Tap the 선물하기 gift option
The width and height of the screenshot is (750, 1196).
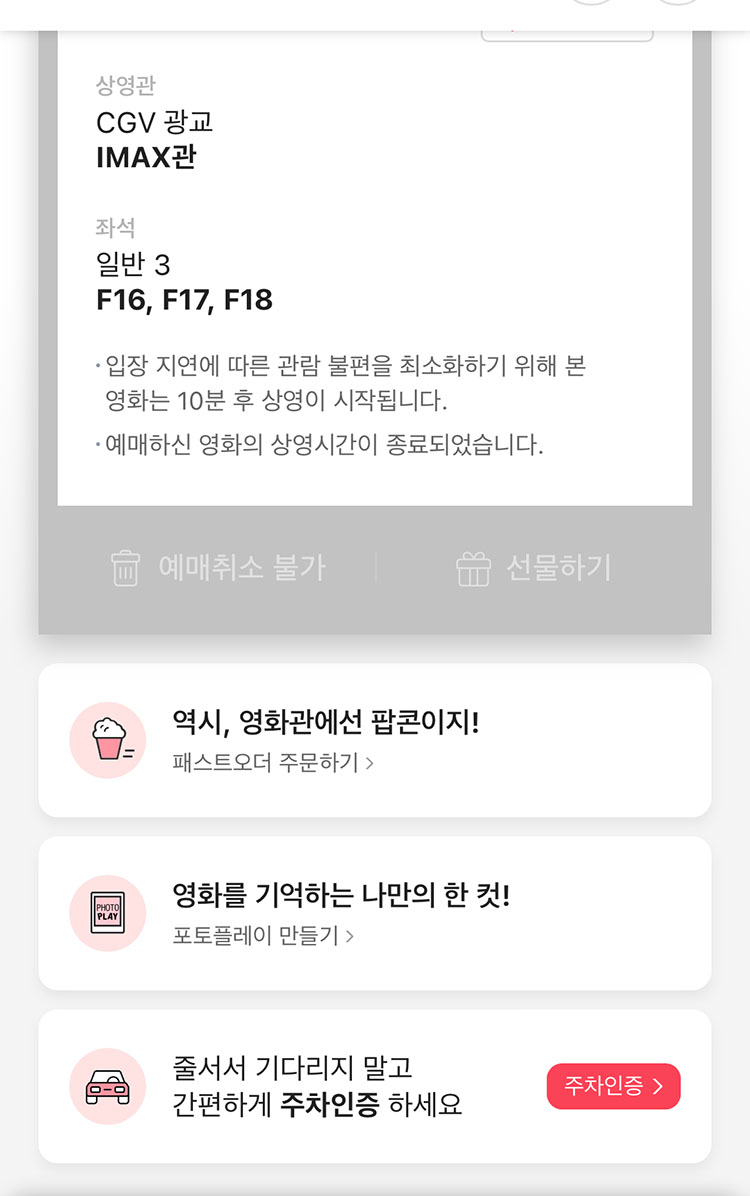(531, 567)
